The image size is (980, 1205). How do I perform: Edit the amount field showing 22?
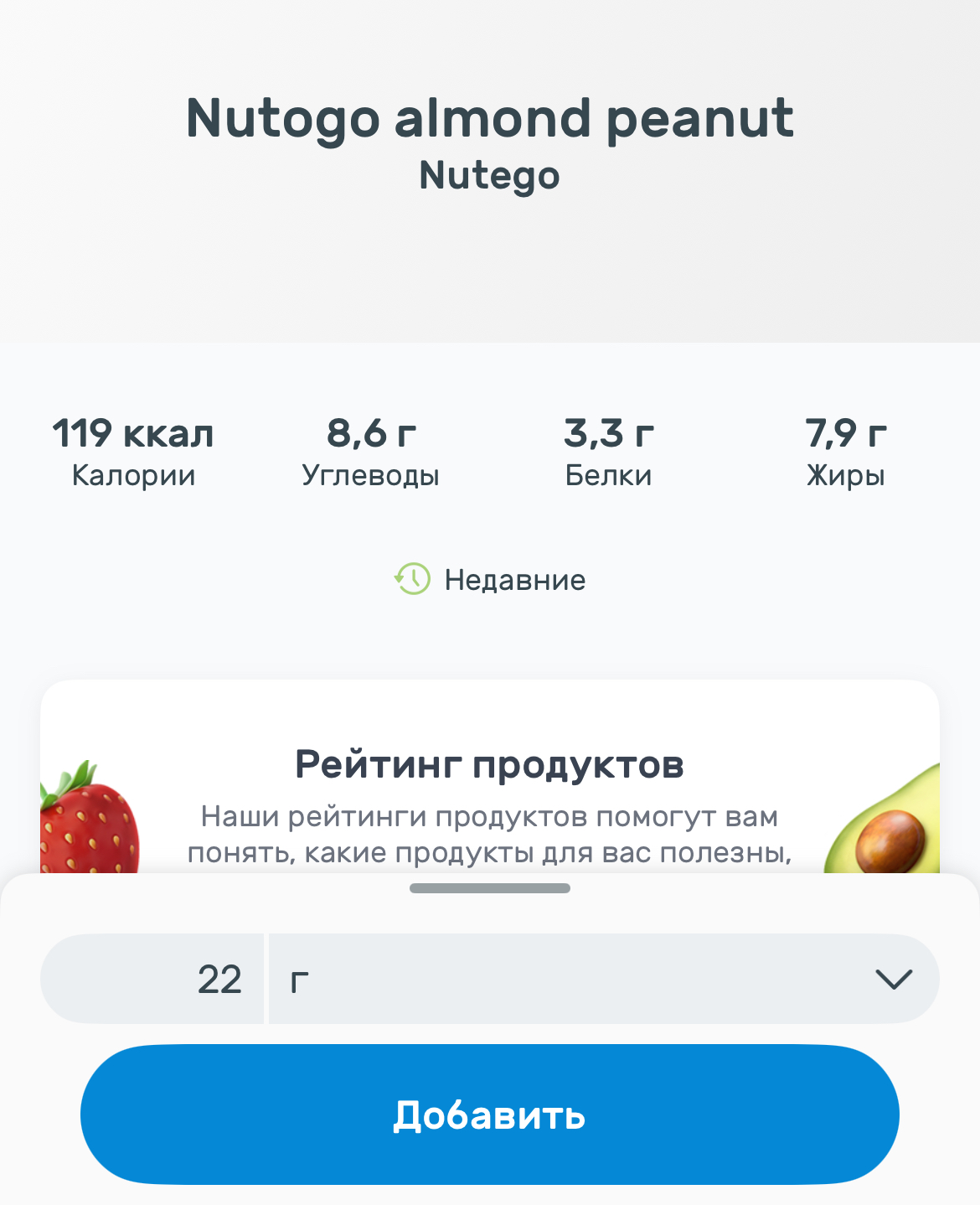tap(153, 979)
